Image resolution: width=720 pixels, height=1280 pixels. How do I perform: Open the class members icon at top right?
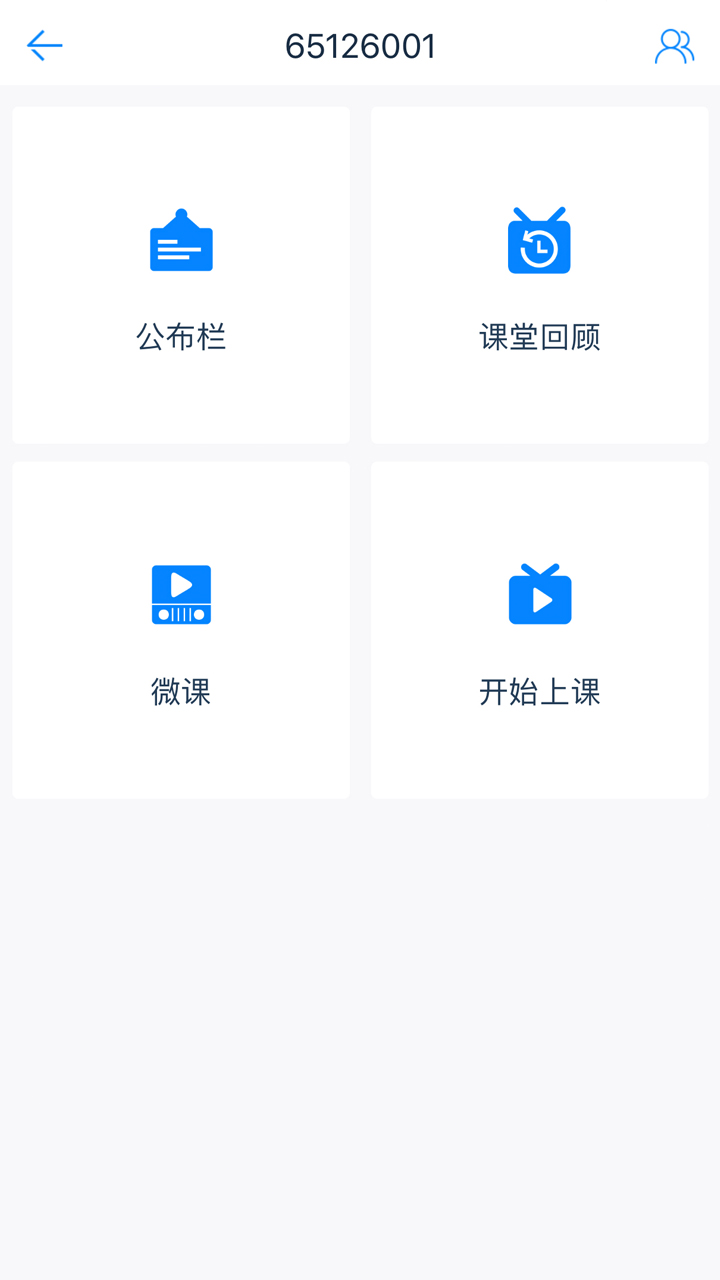(674, 45)
